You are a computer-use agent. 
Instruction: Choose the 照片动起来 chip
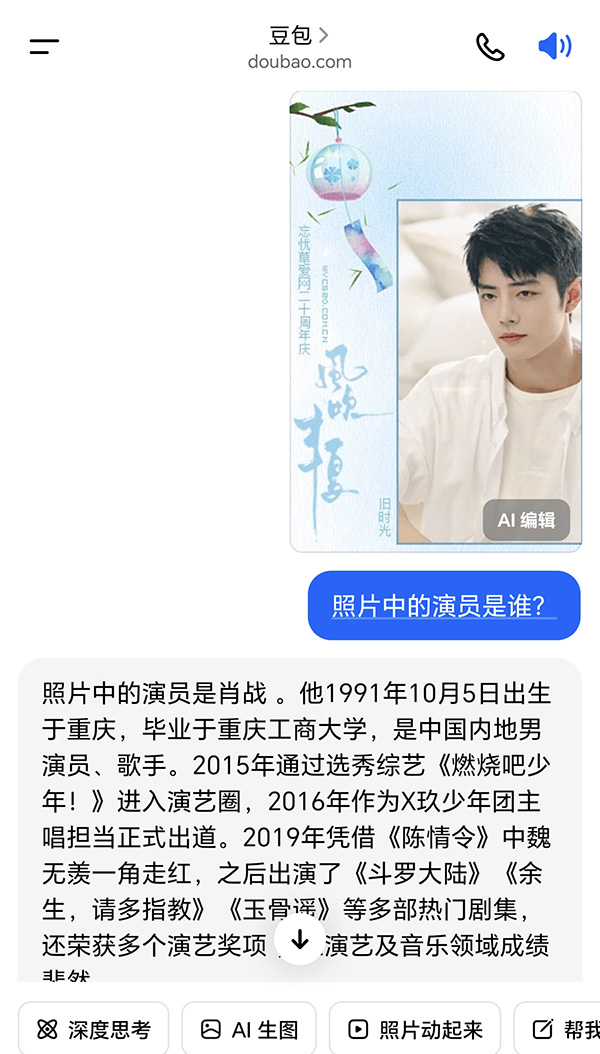click(415, 1029)
